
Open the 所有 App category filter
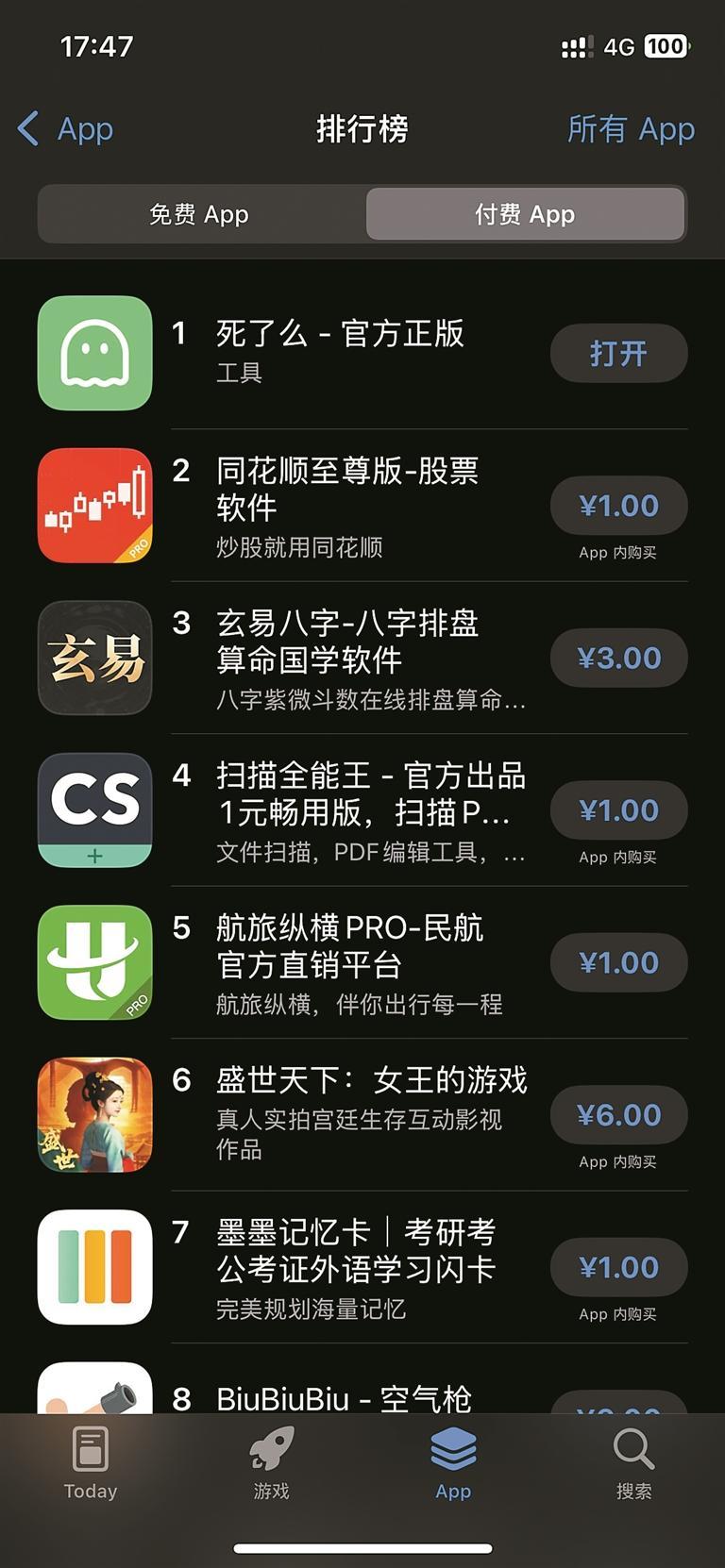click(631, 129)
